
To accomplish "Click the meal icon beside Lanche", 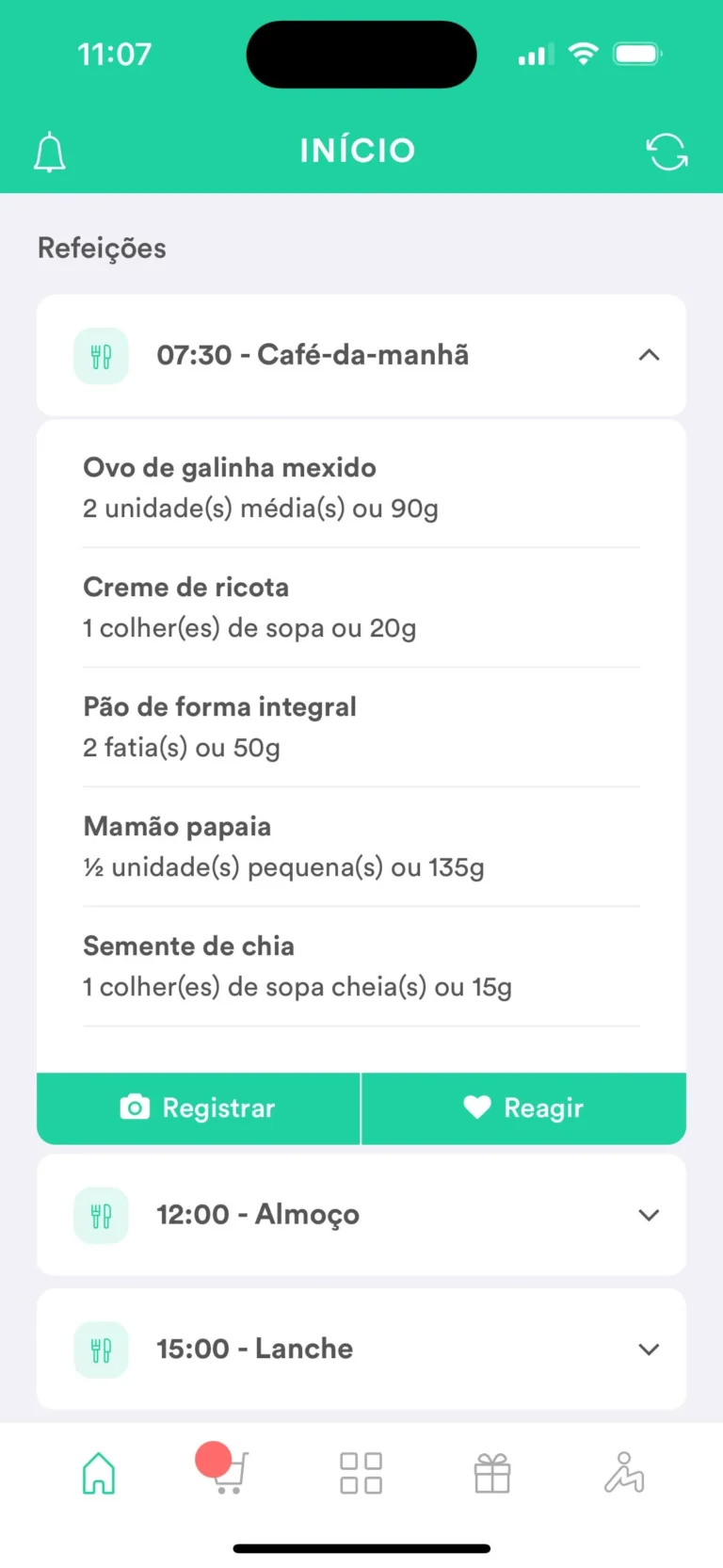I will point(100,1349).
